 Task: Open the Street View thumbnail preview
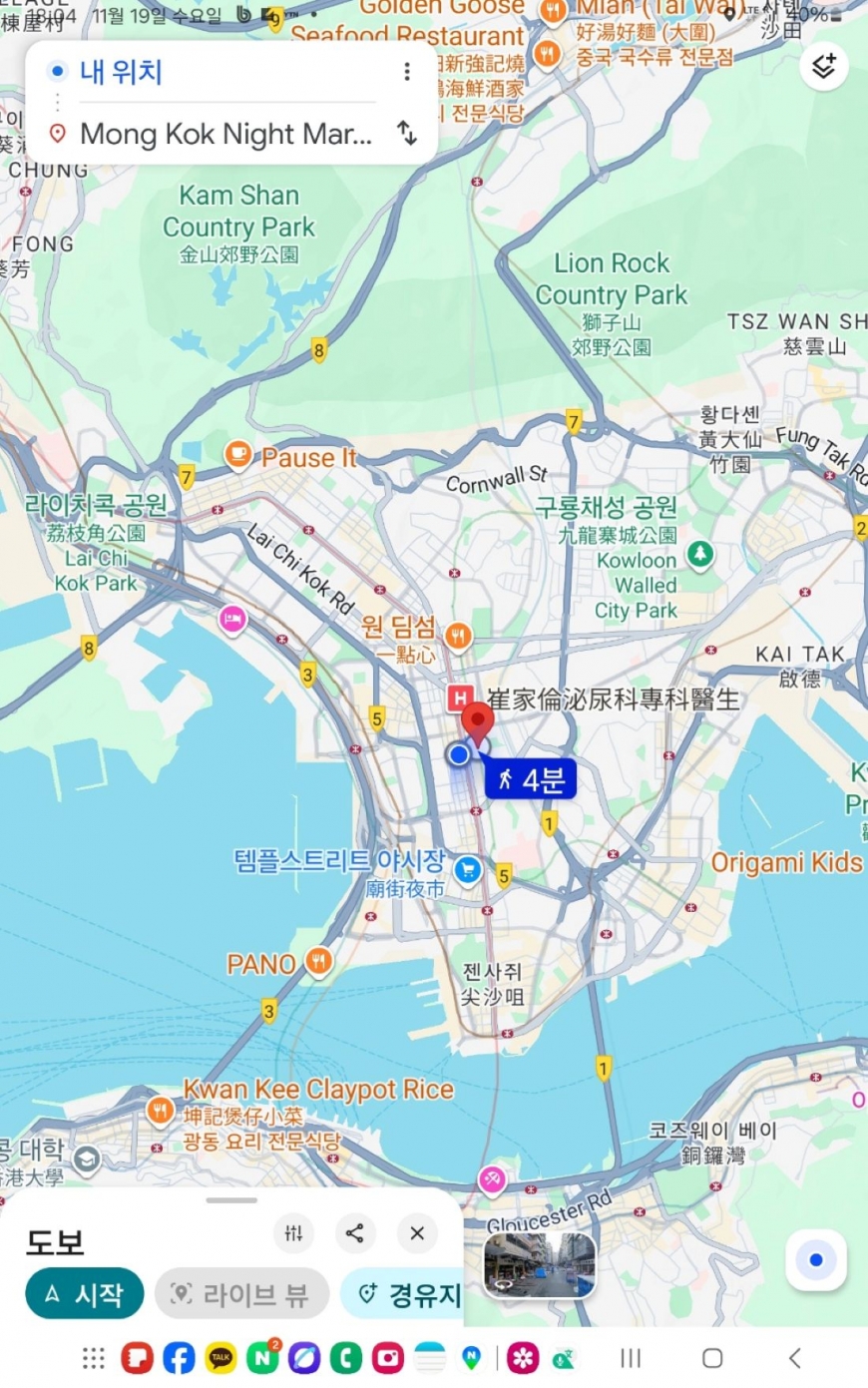tap(540, 1265)
